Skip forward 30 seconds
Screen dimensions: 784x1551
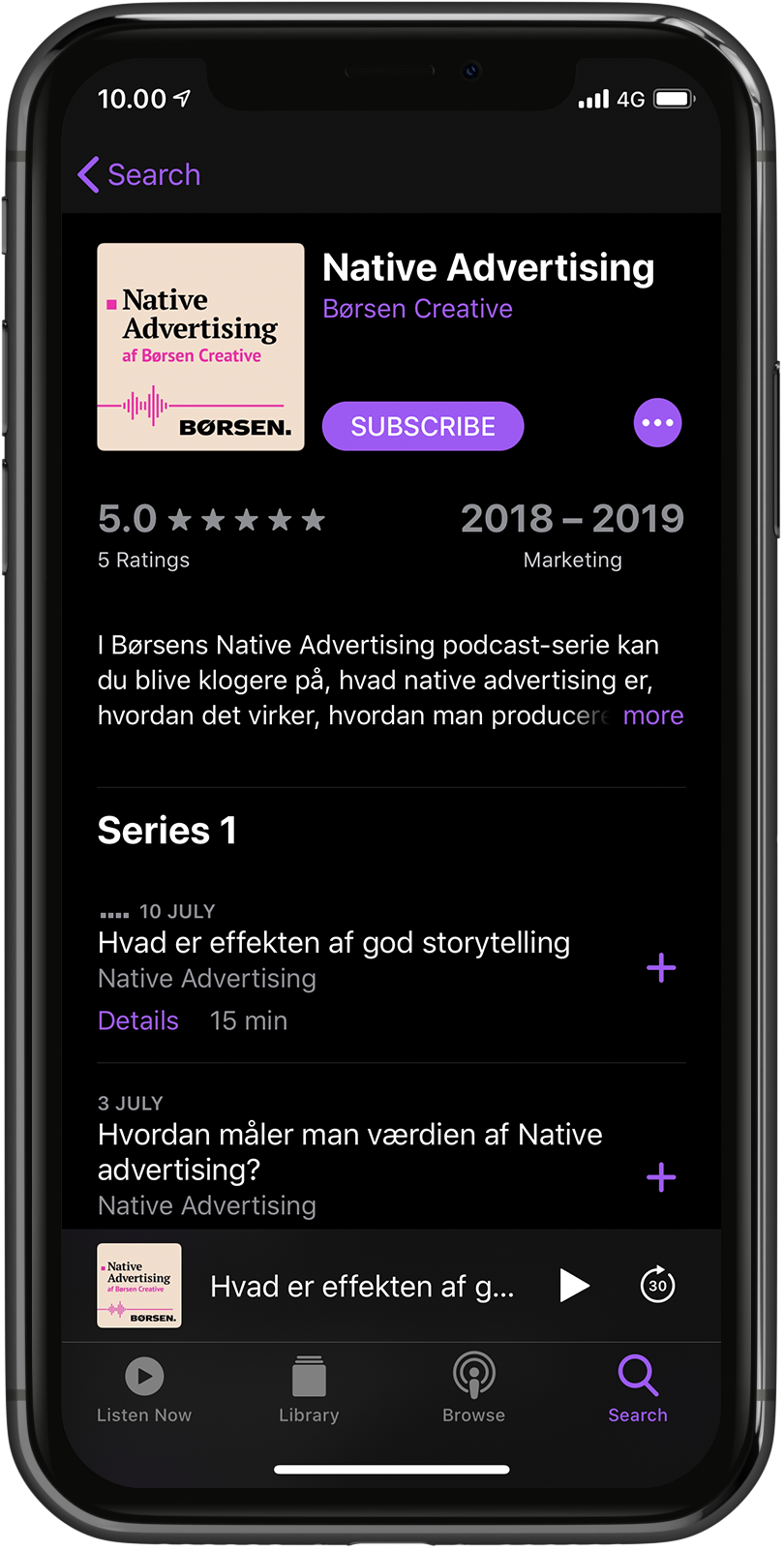(x=658, y=1285)
